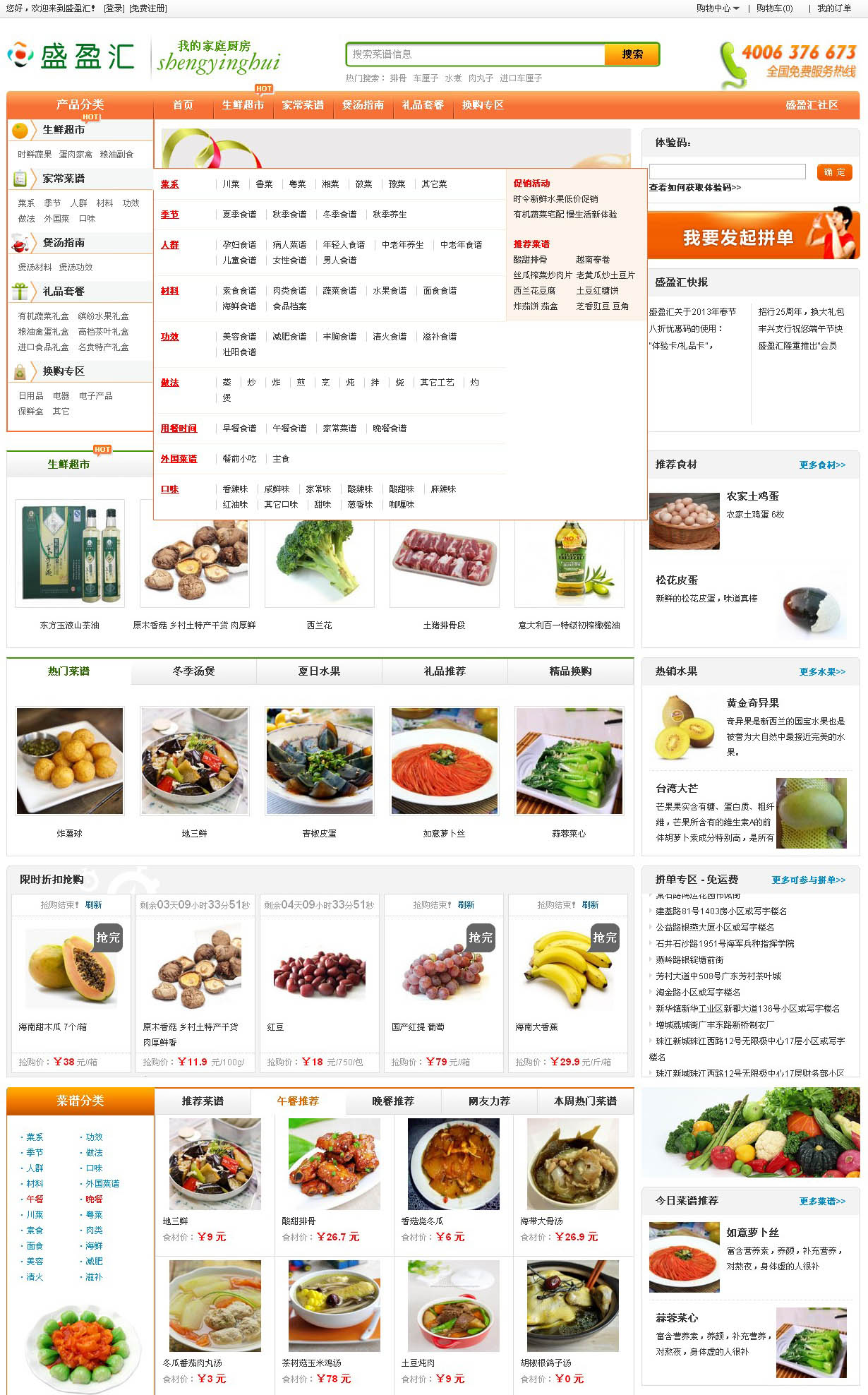Enter text in the 体验码 field
This screenshot has height=1395, width=868.
727,172
